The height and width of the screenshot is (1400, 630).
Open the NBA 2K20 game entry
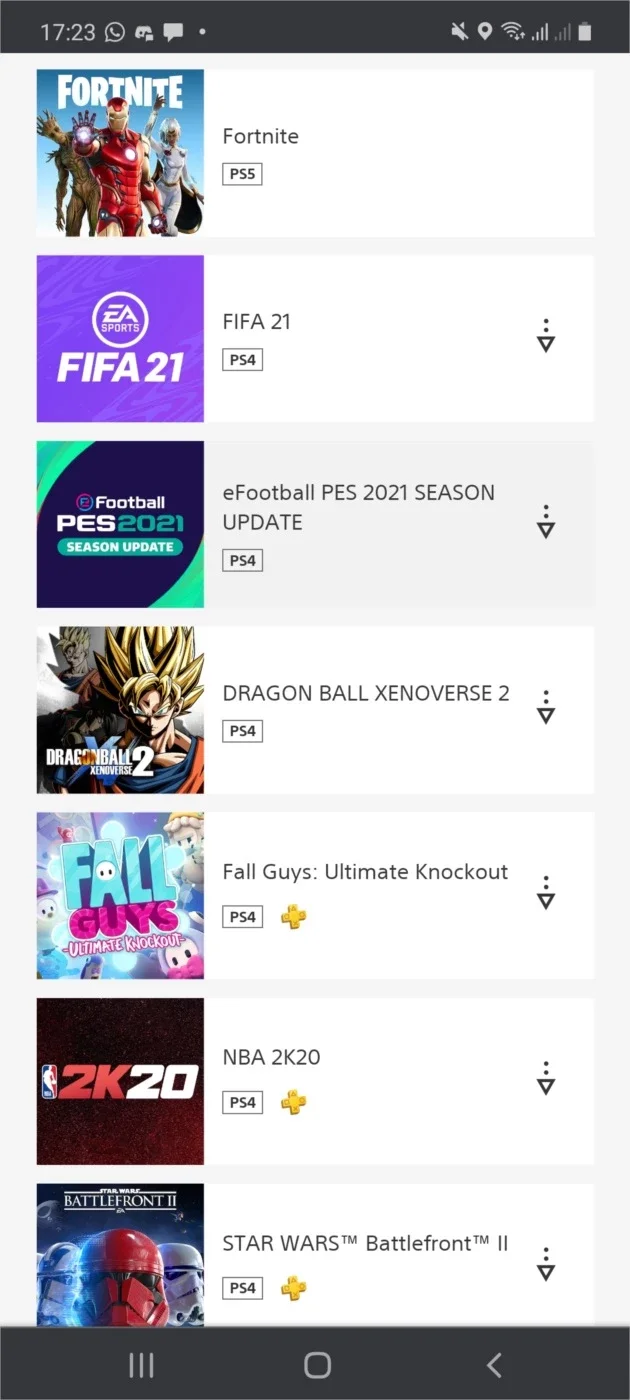pos(315,1081)
